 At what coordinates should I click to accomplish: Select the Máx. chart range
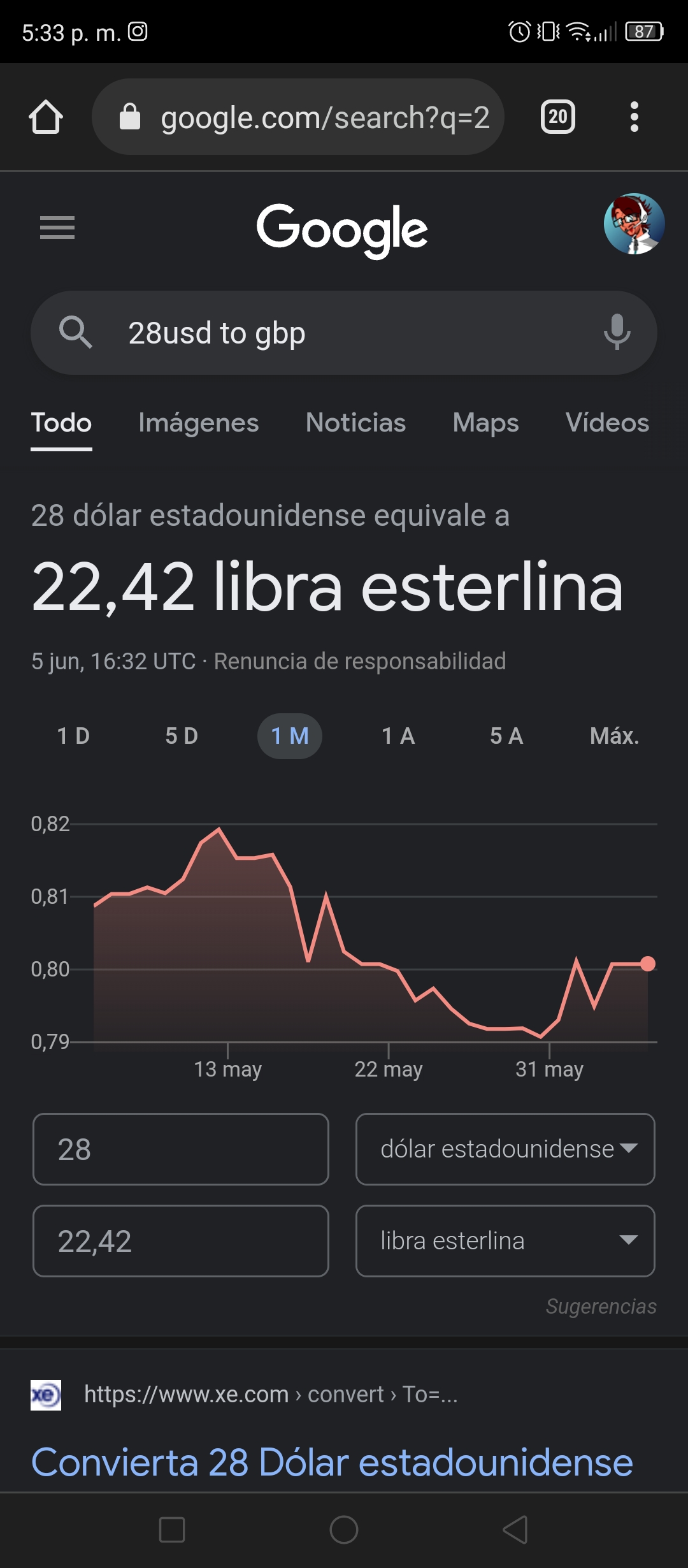[x=615, y=736]
